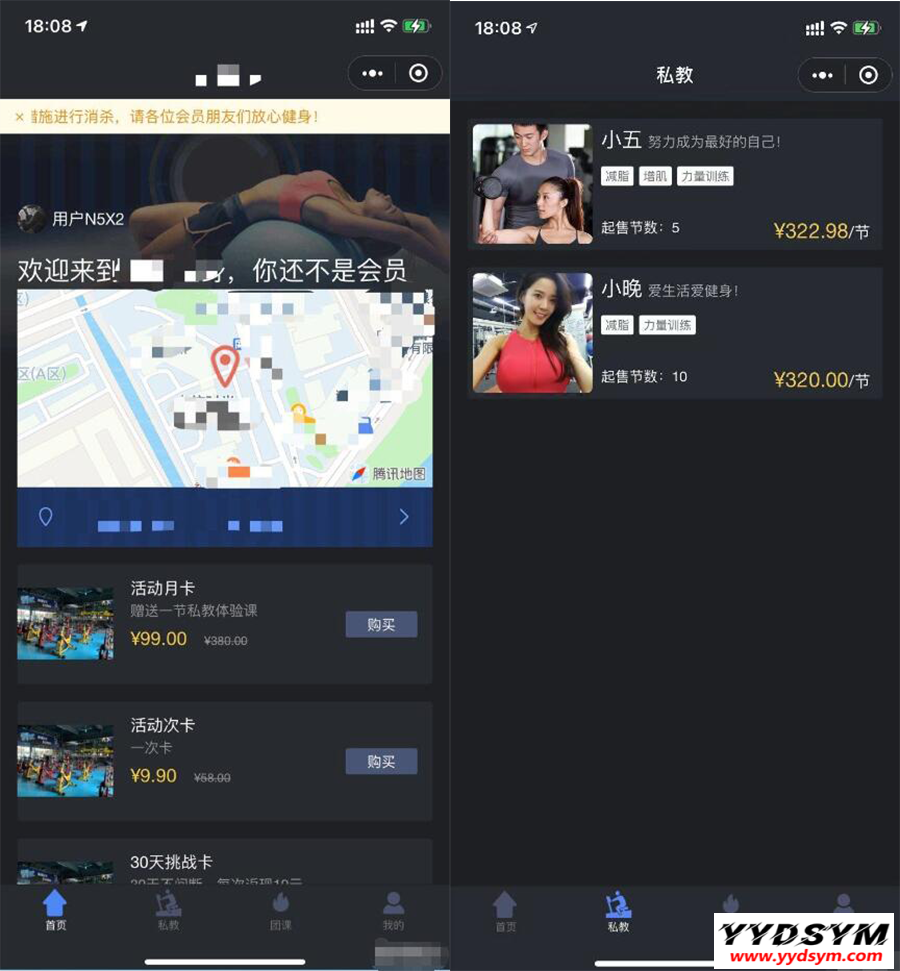This screenshot has width=900, height=971.
Task: Switch to the 我的 tab on the home page
Action: pyautogui.click(x=394, y=911)
